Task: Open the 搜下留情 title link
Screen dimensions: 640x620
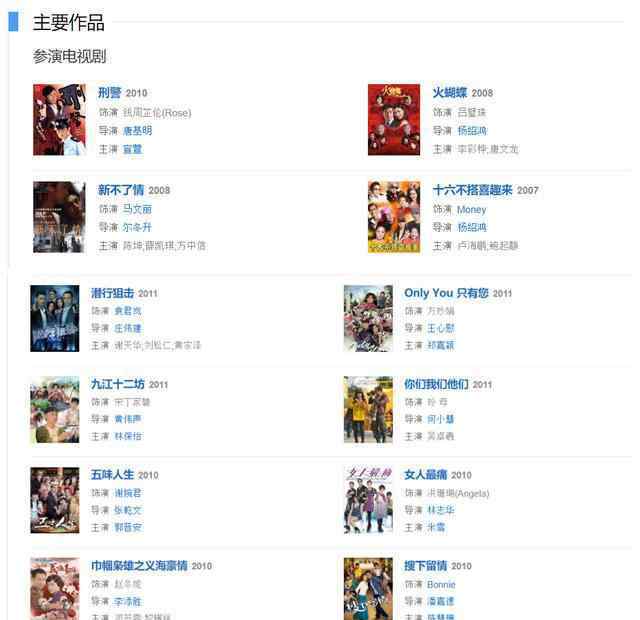Action: click(425, 566)
